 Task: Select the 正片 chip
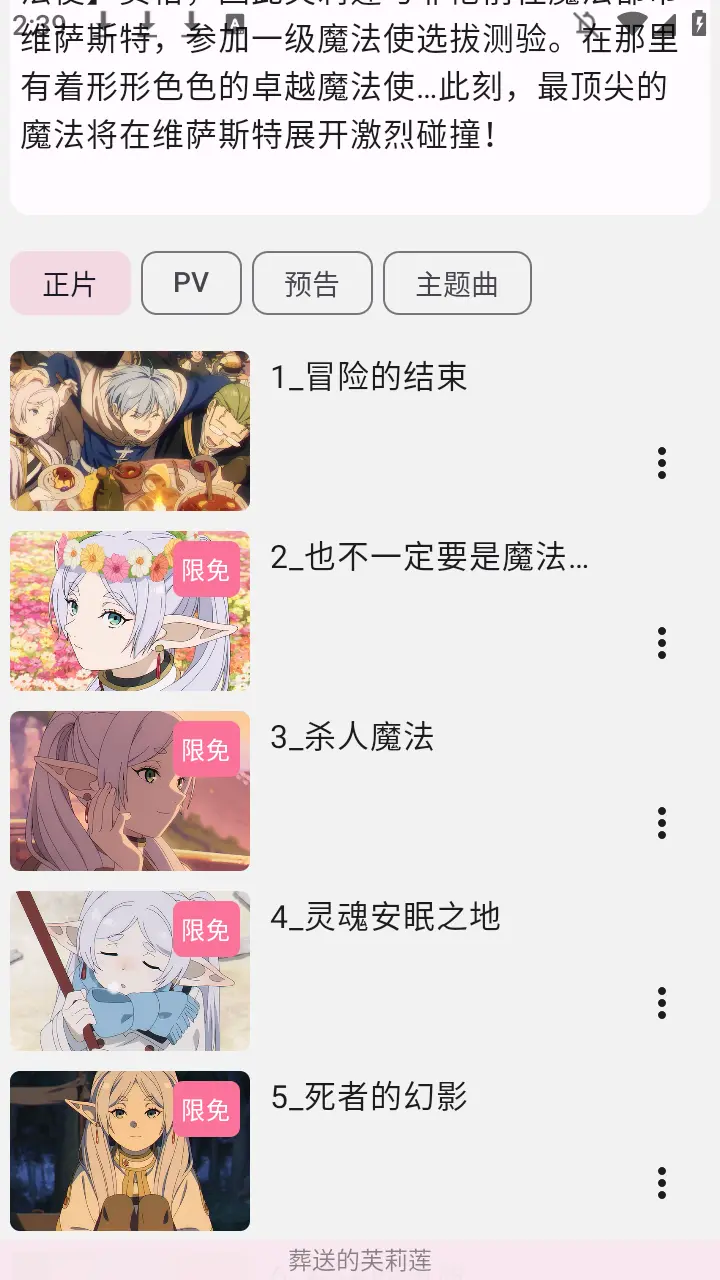[70, 284]
